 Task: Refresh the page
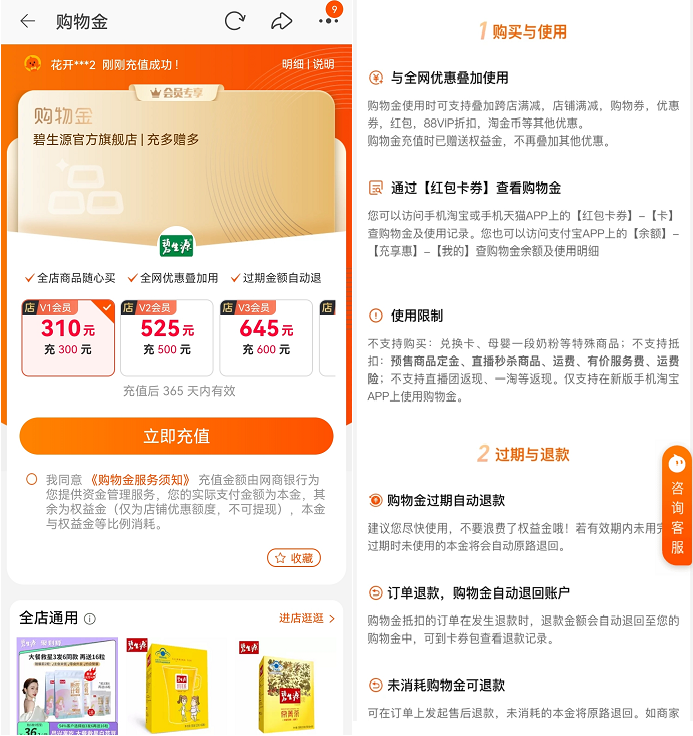235,21
